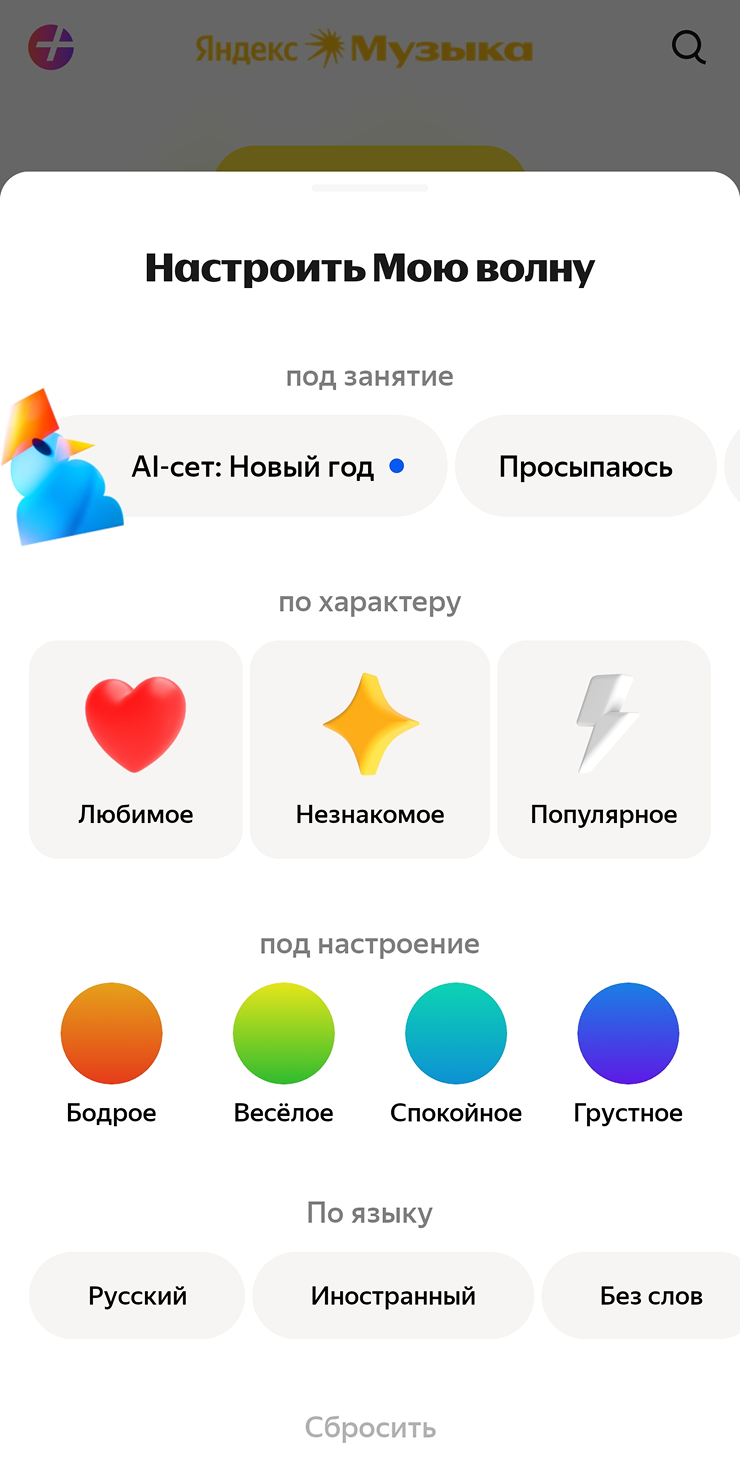The image size is (740, 1472).
Task: Tap the blue dot on AI-сет chip
Action: (398, 465)
